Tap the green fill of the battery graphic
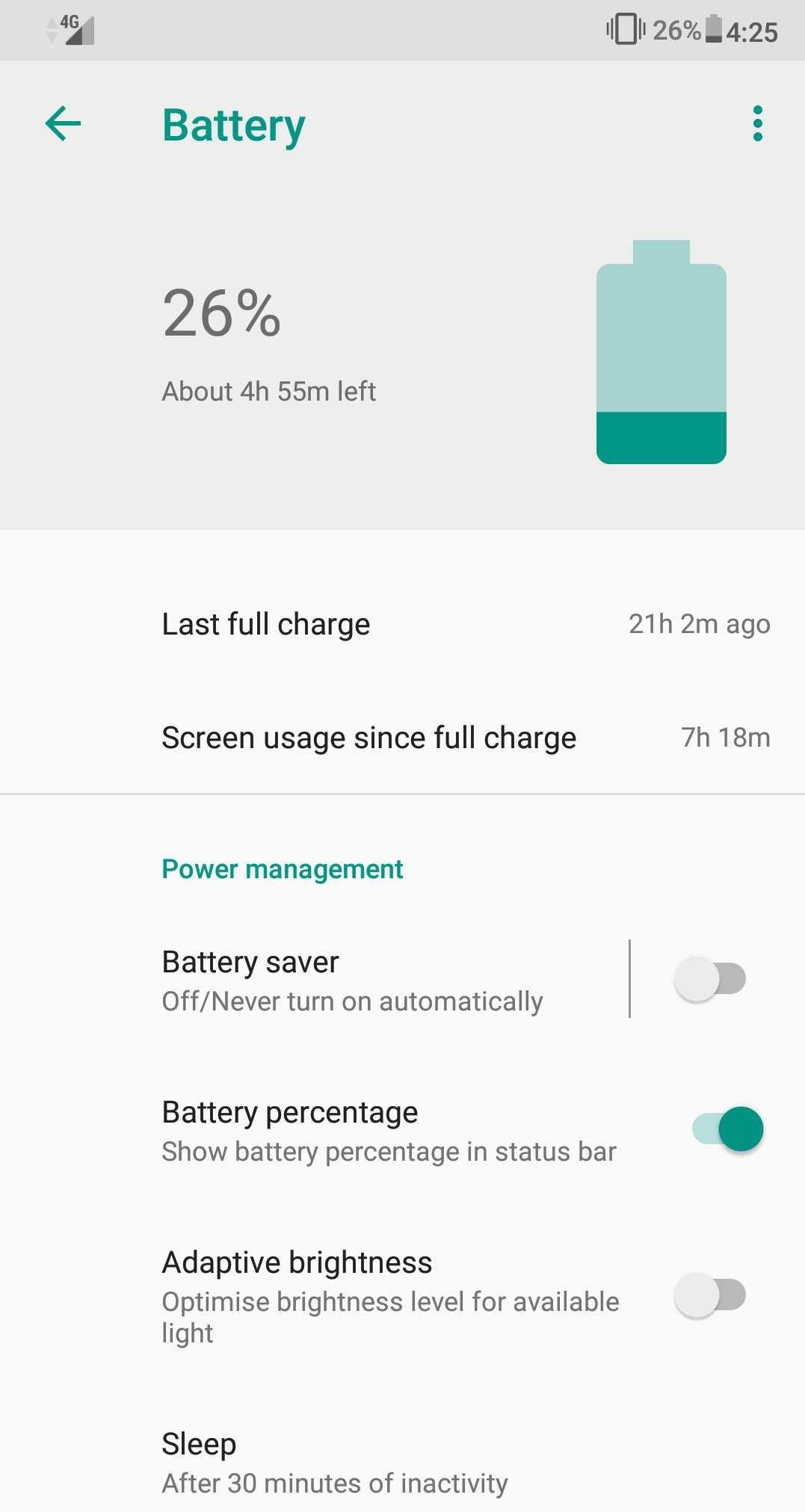805x1512 pixels. click(x=661, y=437)
